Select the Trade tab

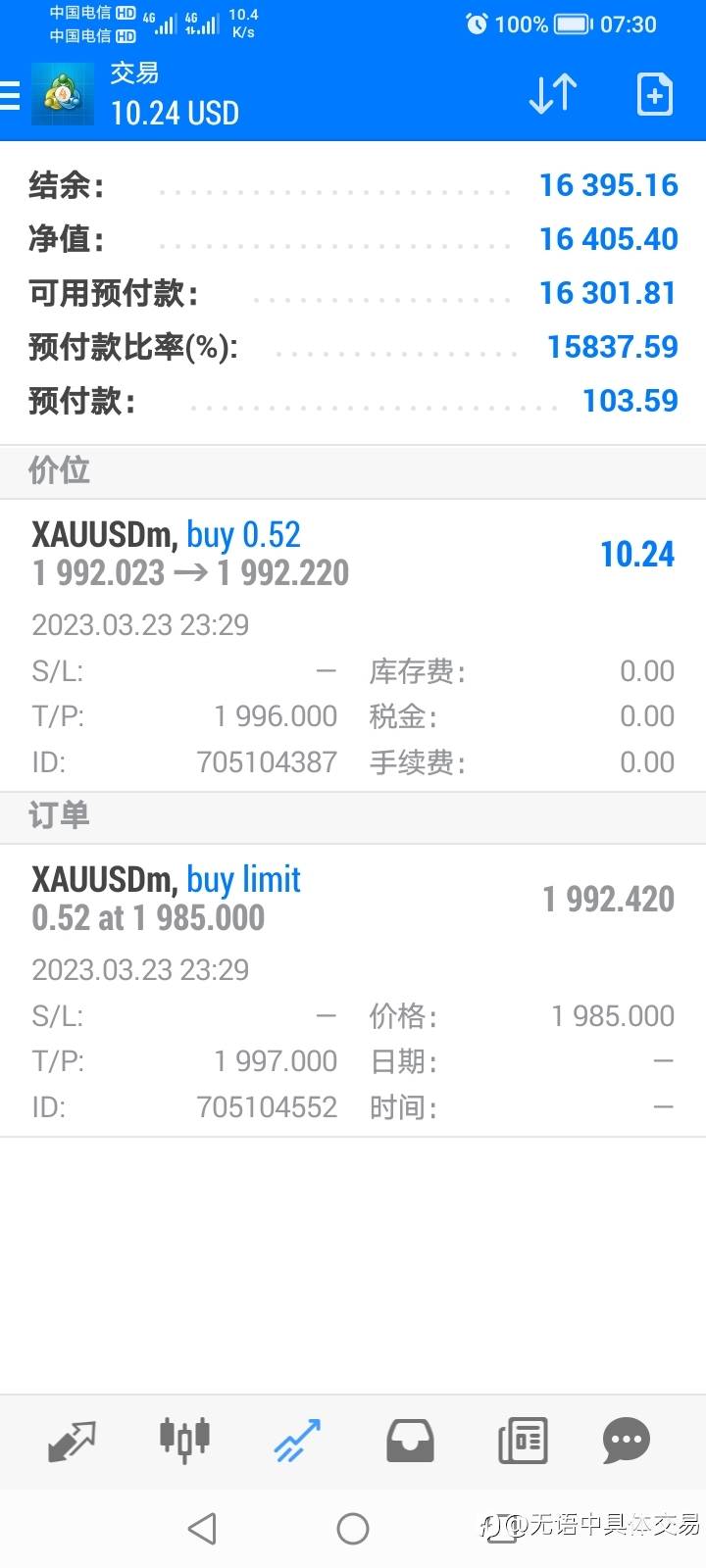pyautogui.click(x=297, y=1442)
